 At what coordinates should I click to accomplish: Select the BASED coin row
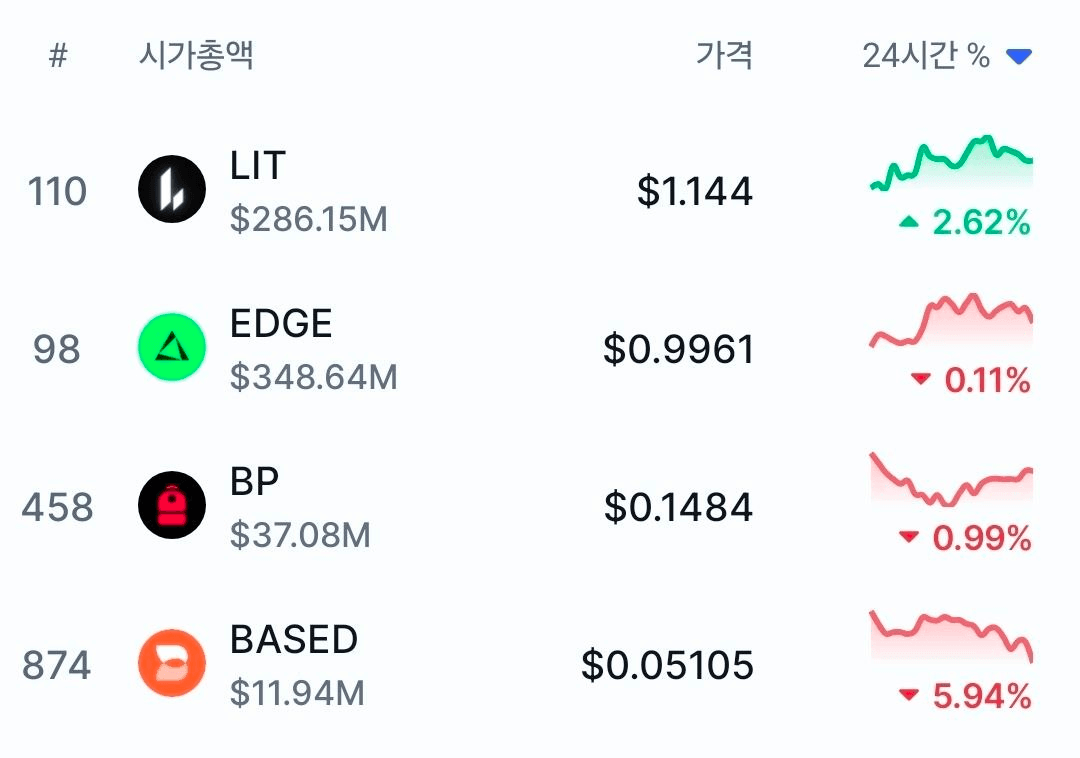[294, 640]
